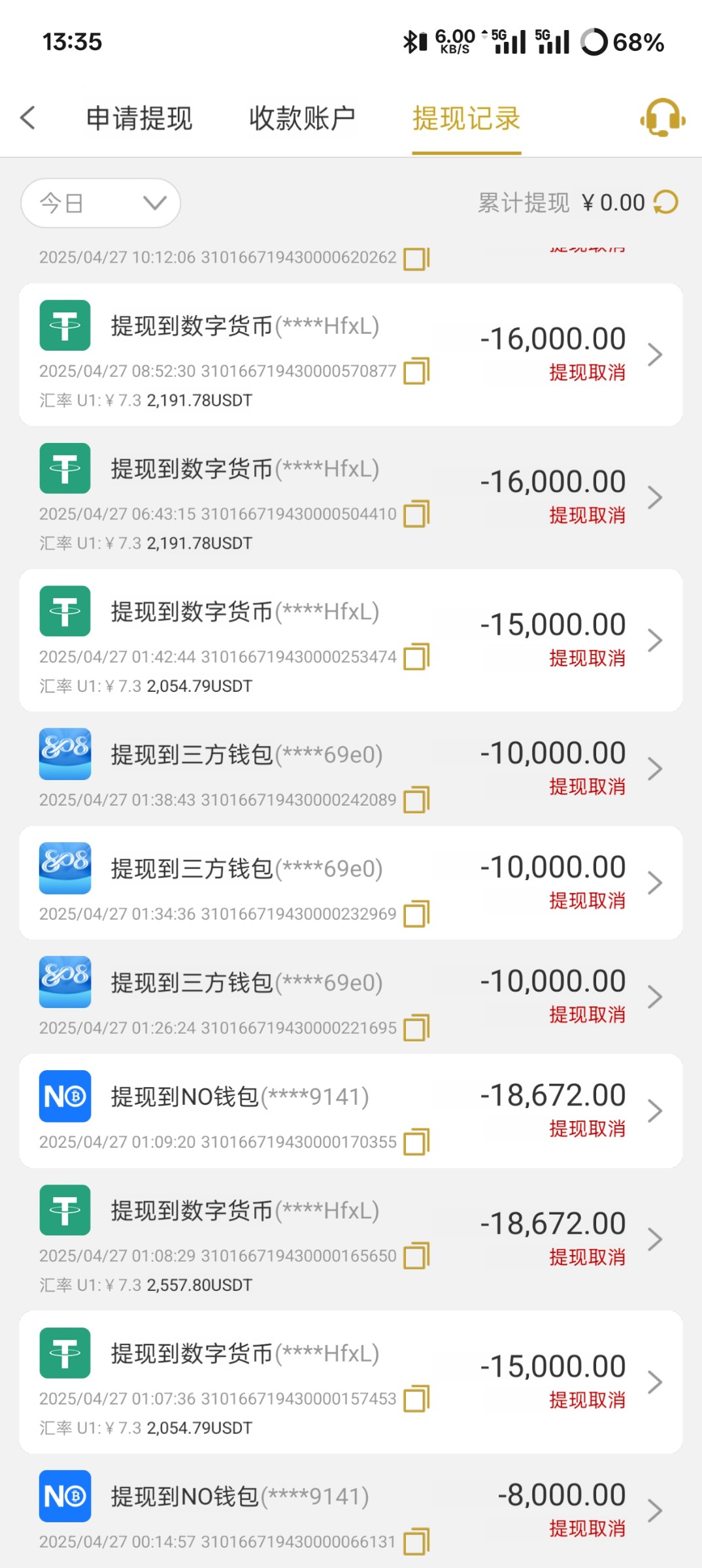This screenshot has height=1568, width=702.
Task: Open the 01:09:20 NO钱包 withdrawal of -18,672.00
Action: pyautogui.click(x=654, y=1111)
